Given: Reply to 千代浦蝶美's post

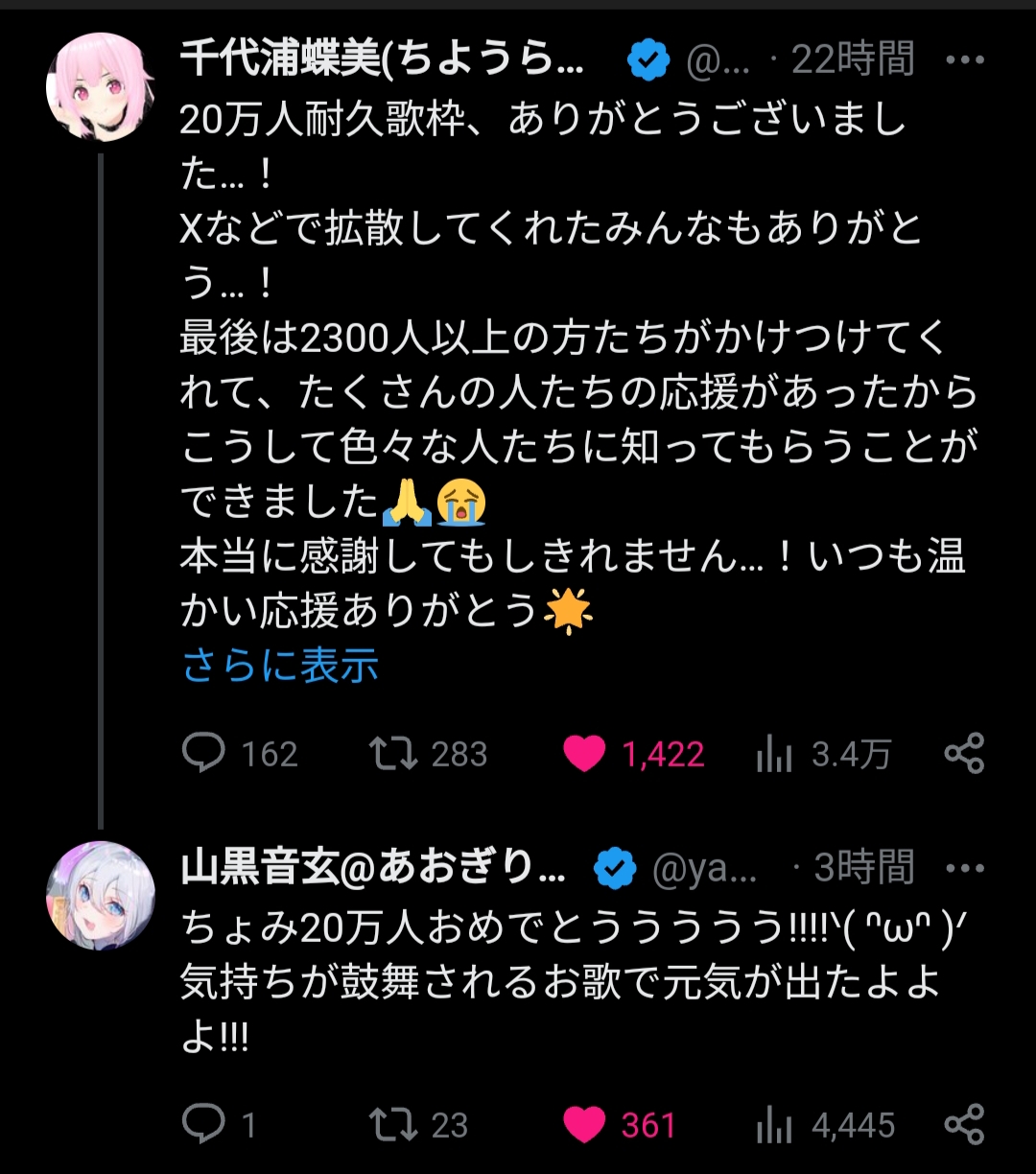Looking at the screenshot, I should (x=203, y=754).
